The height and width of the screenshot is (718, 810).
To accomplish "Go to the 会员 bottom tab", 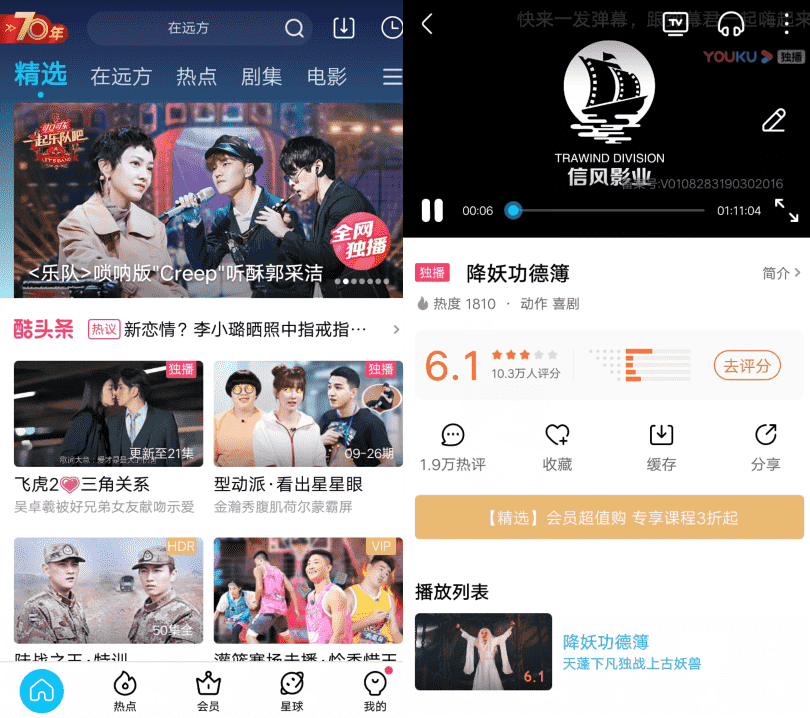I will (x=208, y=690).
